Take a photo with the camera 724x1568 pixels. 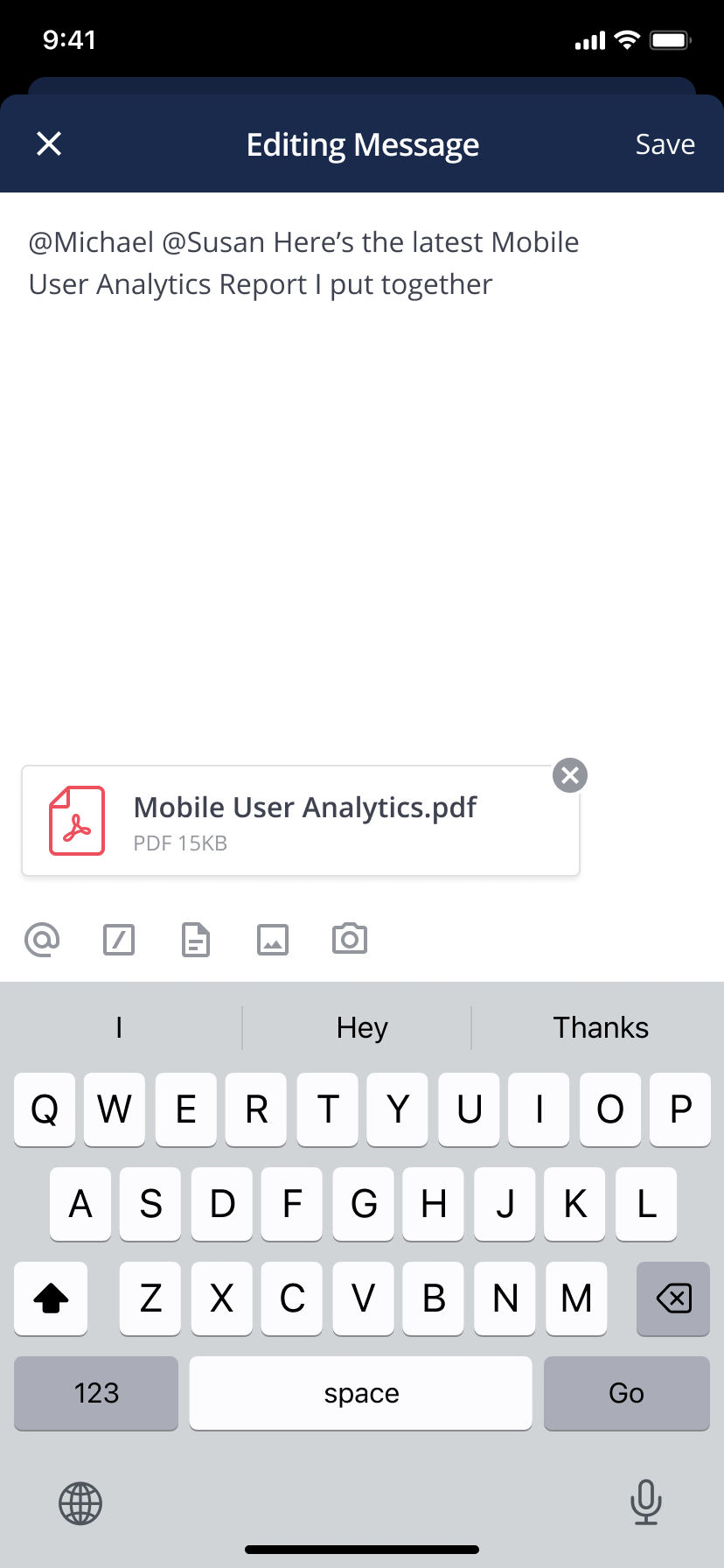click(x=349, y=939)
